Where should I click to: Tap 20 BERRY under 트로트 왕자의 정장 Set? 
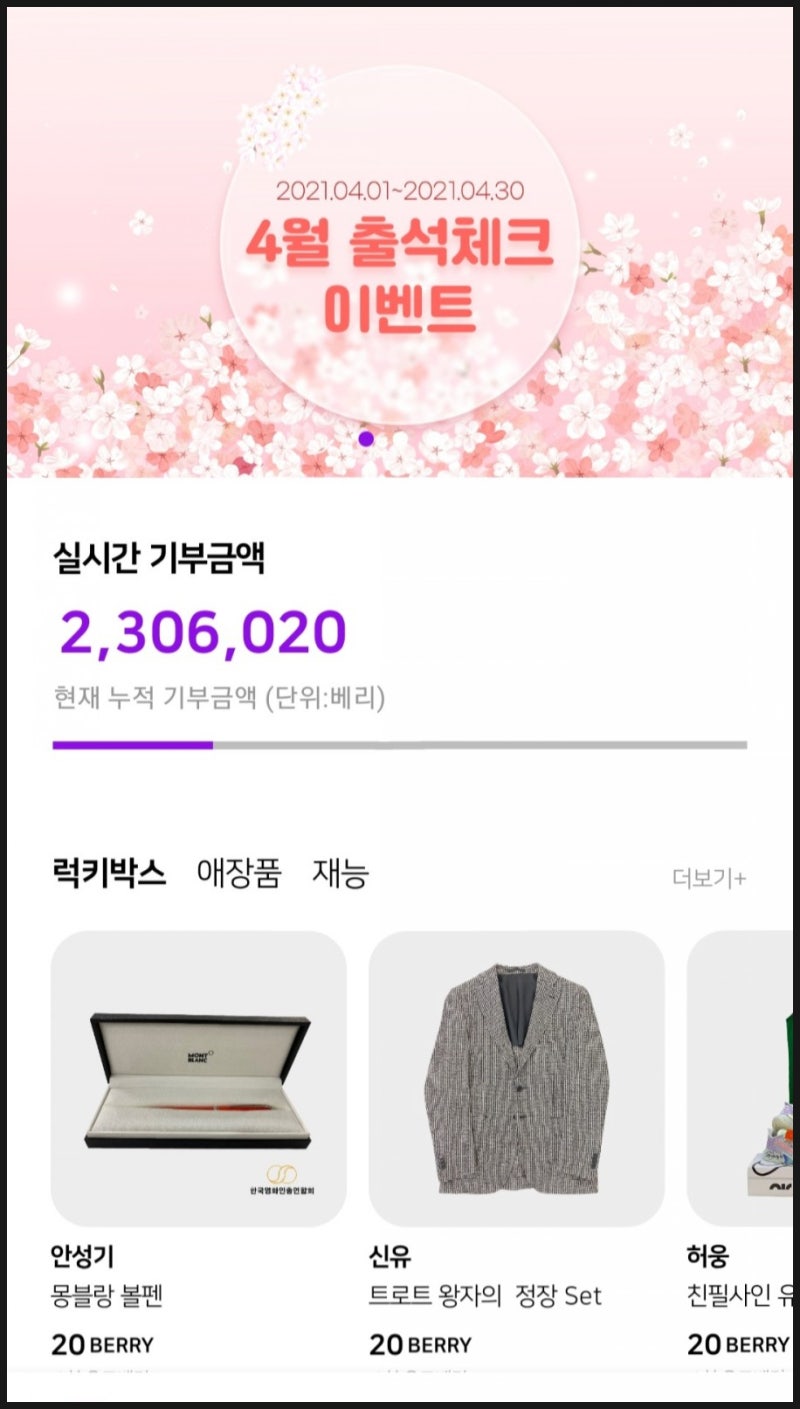pyautogui.click(x=417, y=1344)
